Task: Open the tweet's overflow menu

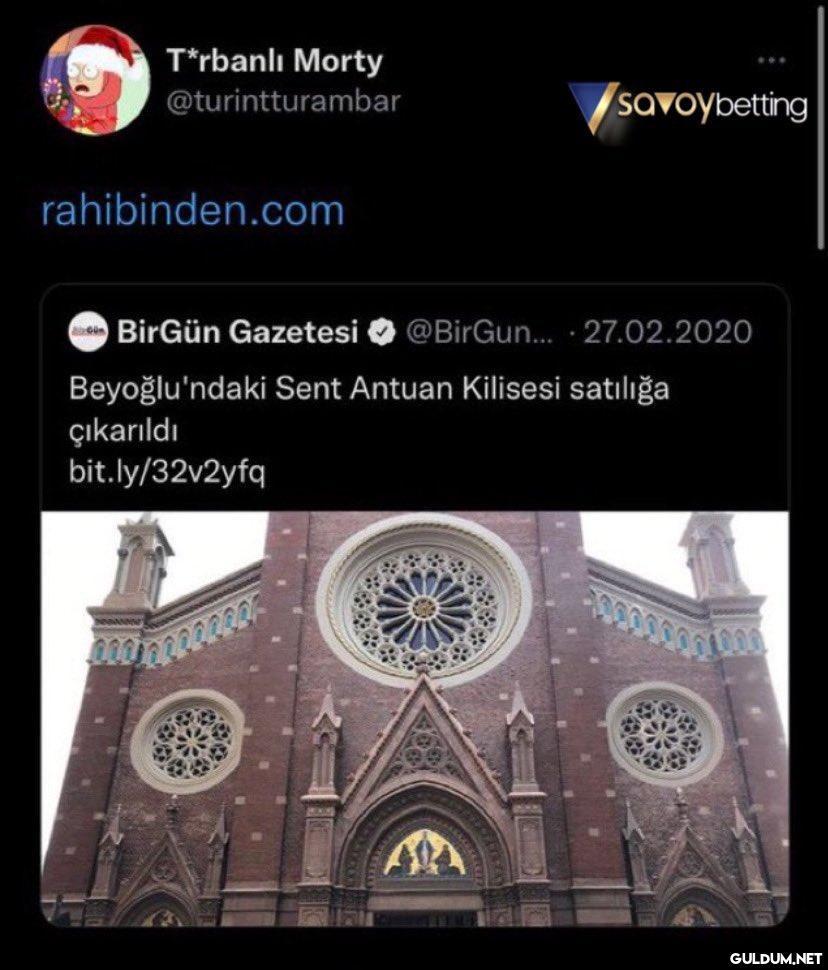Action: [770, 60]
